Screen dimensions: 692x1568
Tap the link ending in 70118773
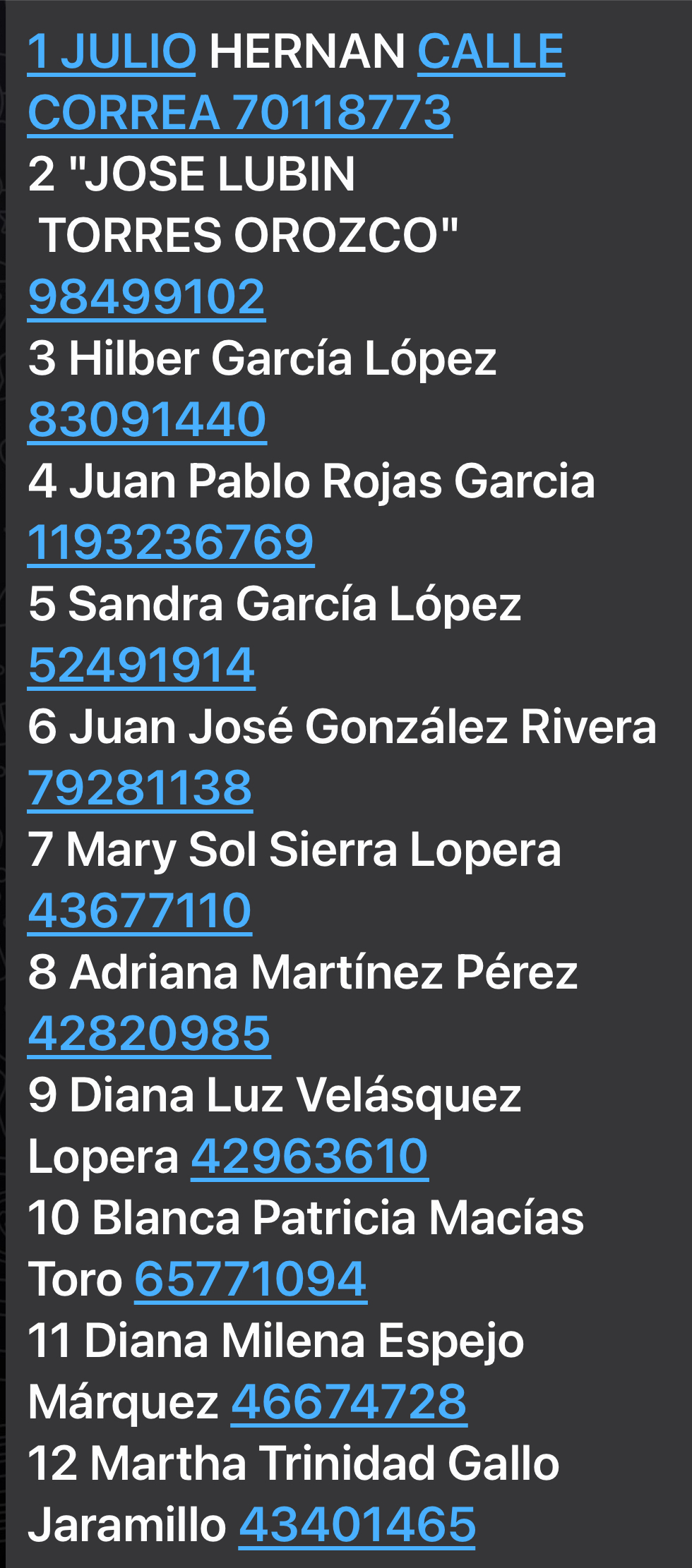(x=342, y=113)
